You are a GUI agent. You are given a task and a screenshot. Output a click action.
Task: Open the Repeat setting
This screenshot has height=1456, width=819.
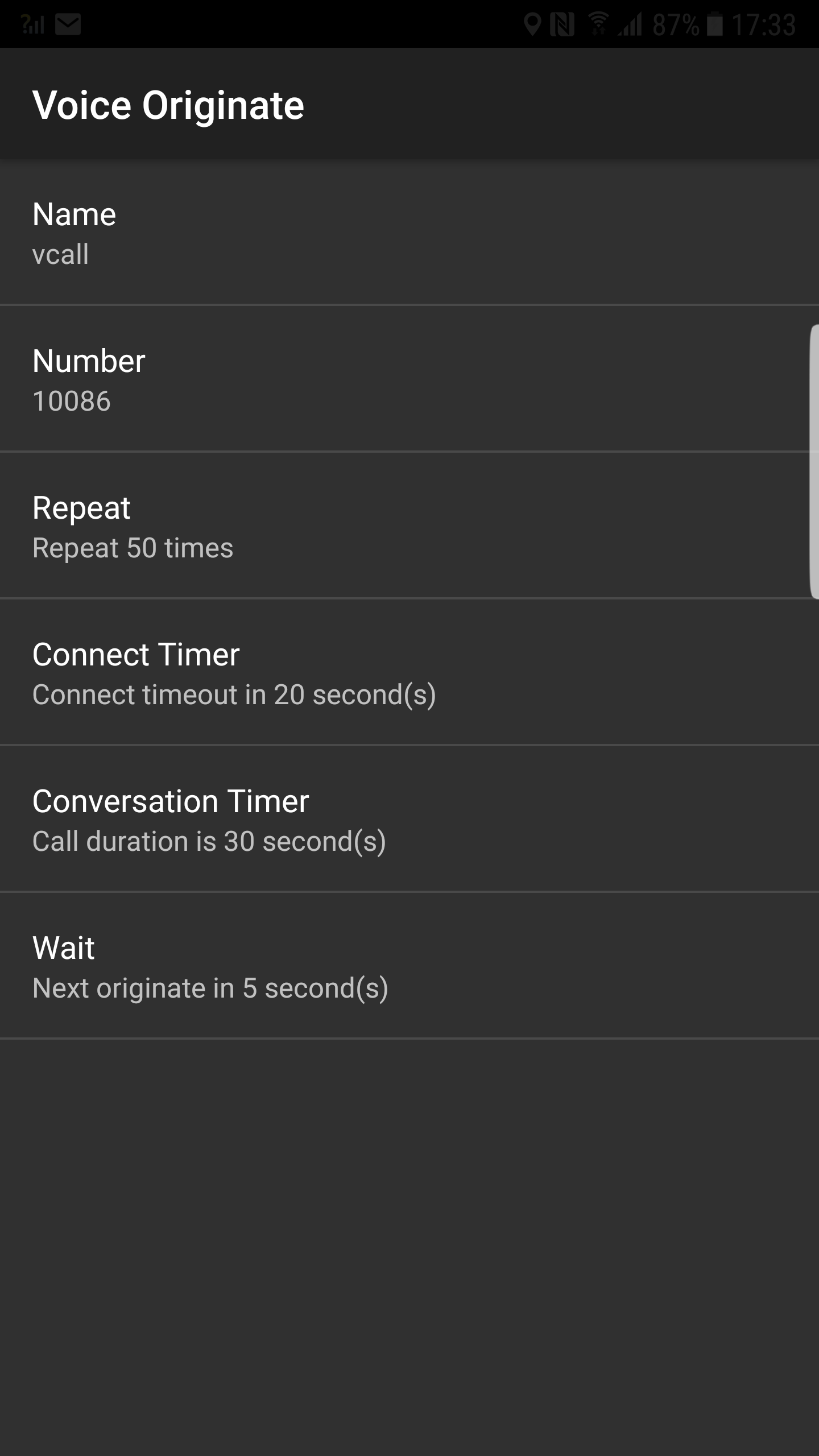[x=409, y=526]
